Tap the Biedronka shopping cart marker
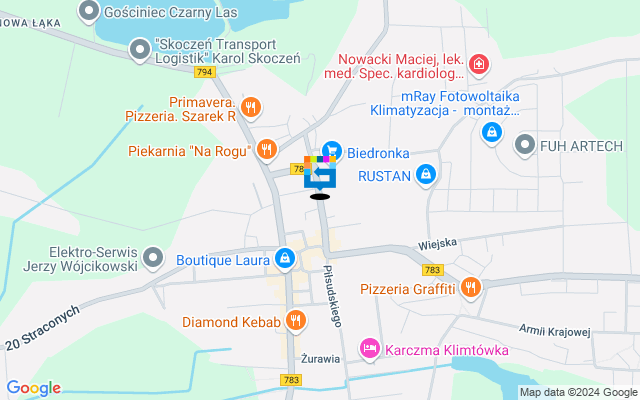This screenshot has height=400, width=640. 332,153
